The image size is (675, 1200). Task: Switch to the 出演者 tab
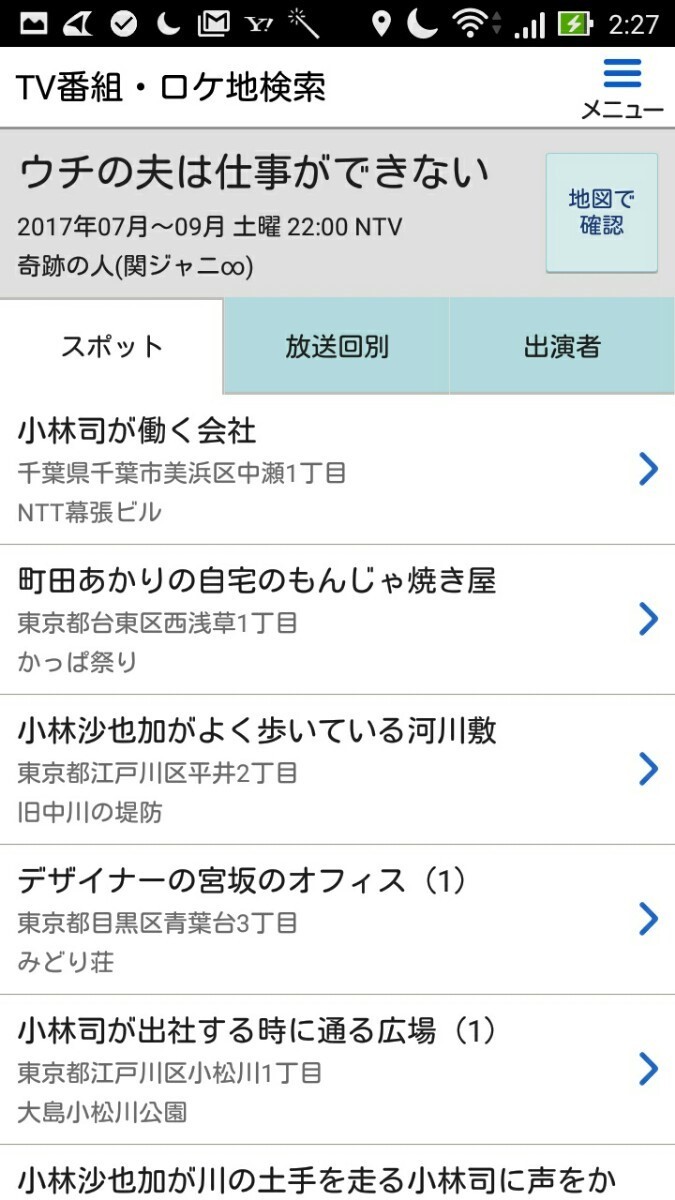[x=562, y=347]
